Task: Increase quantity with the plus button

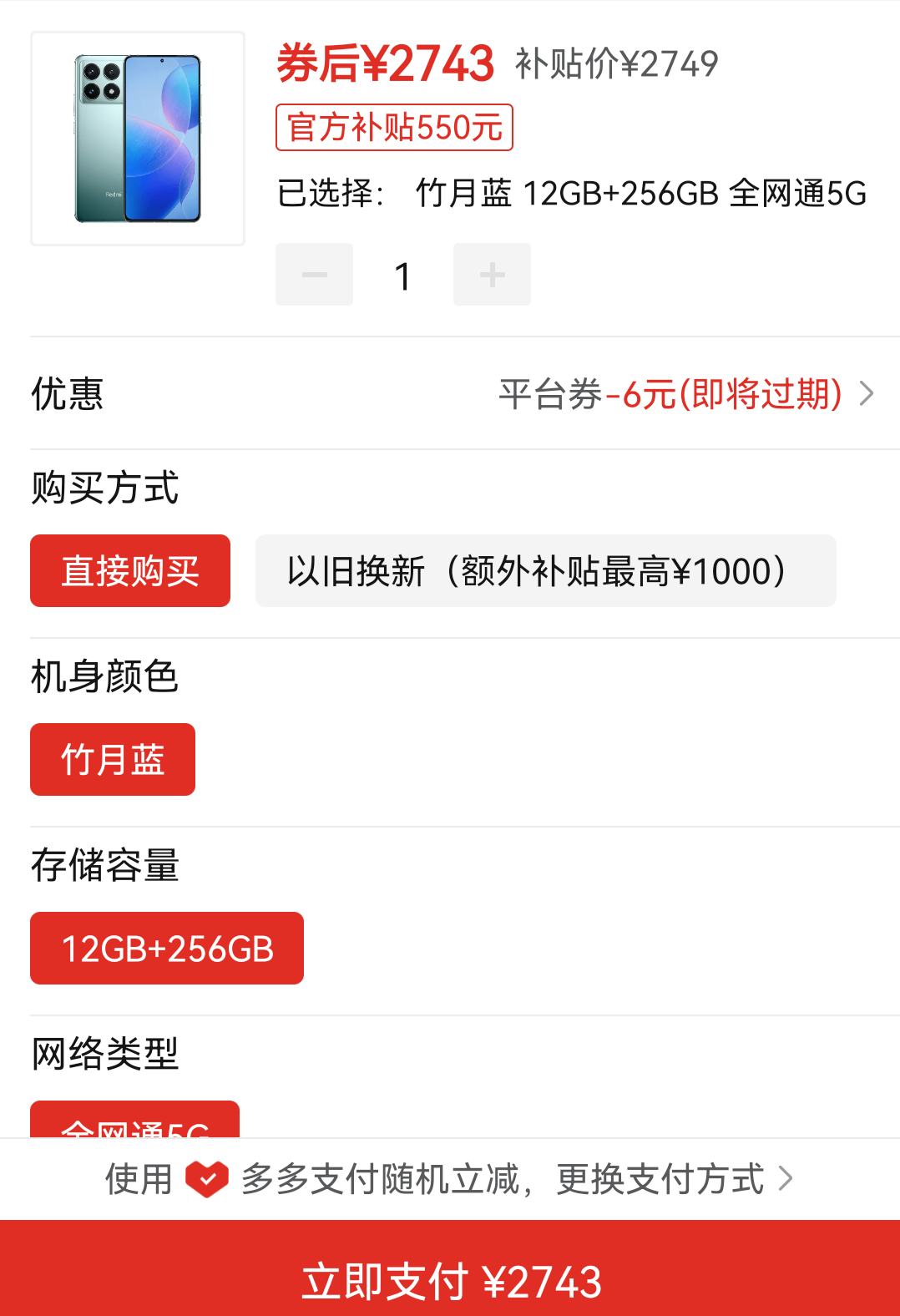Action: (492, 275)
